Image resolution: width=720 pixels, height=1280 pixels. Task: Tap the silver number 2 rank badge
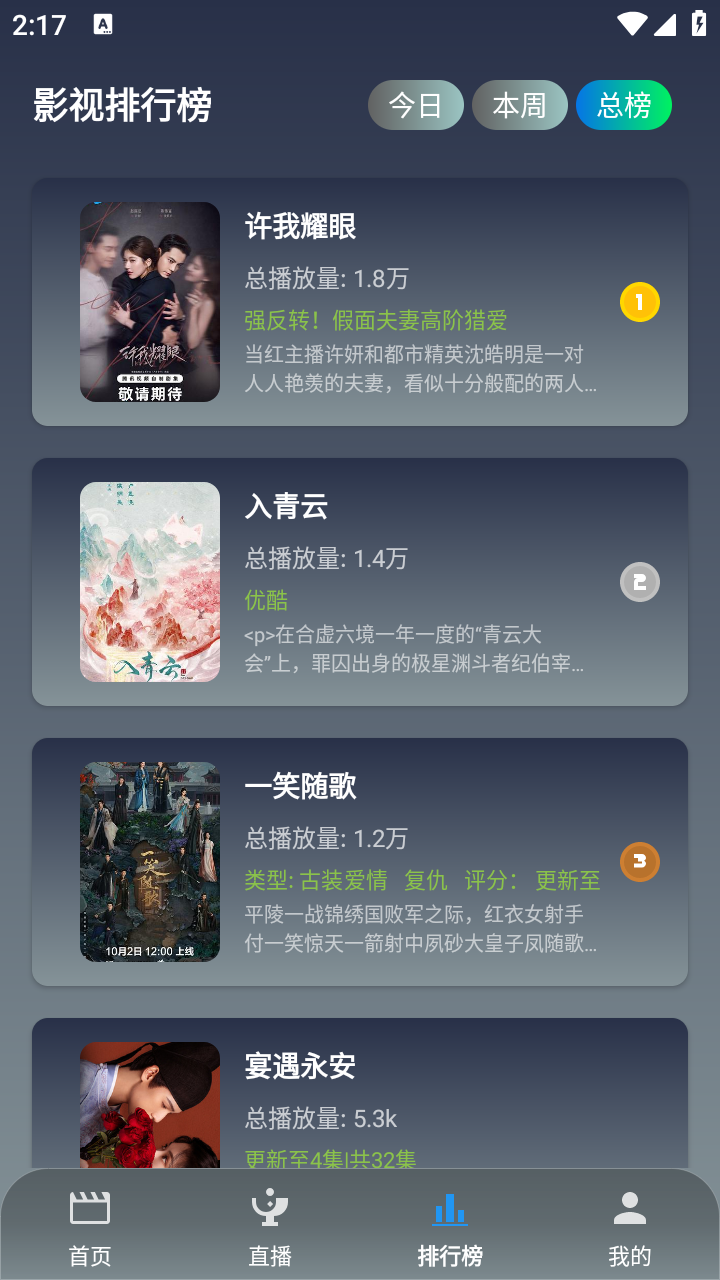(x=639, y=581)
